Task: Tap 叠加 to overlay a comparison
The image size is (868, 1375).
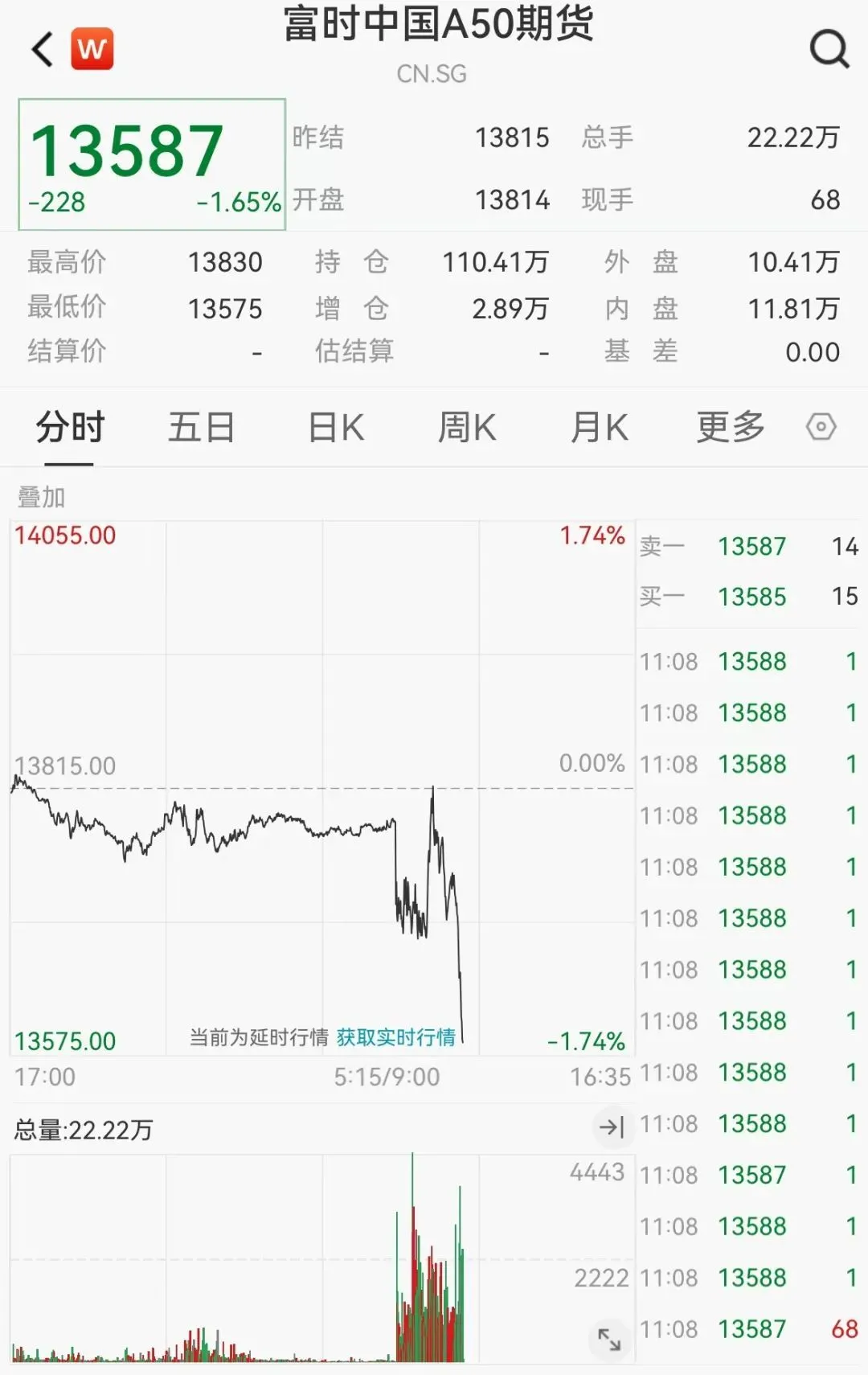Action: coord(41,497)
